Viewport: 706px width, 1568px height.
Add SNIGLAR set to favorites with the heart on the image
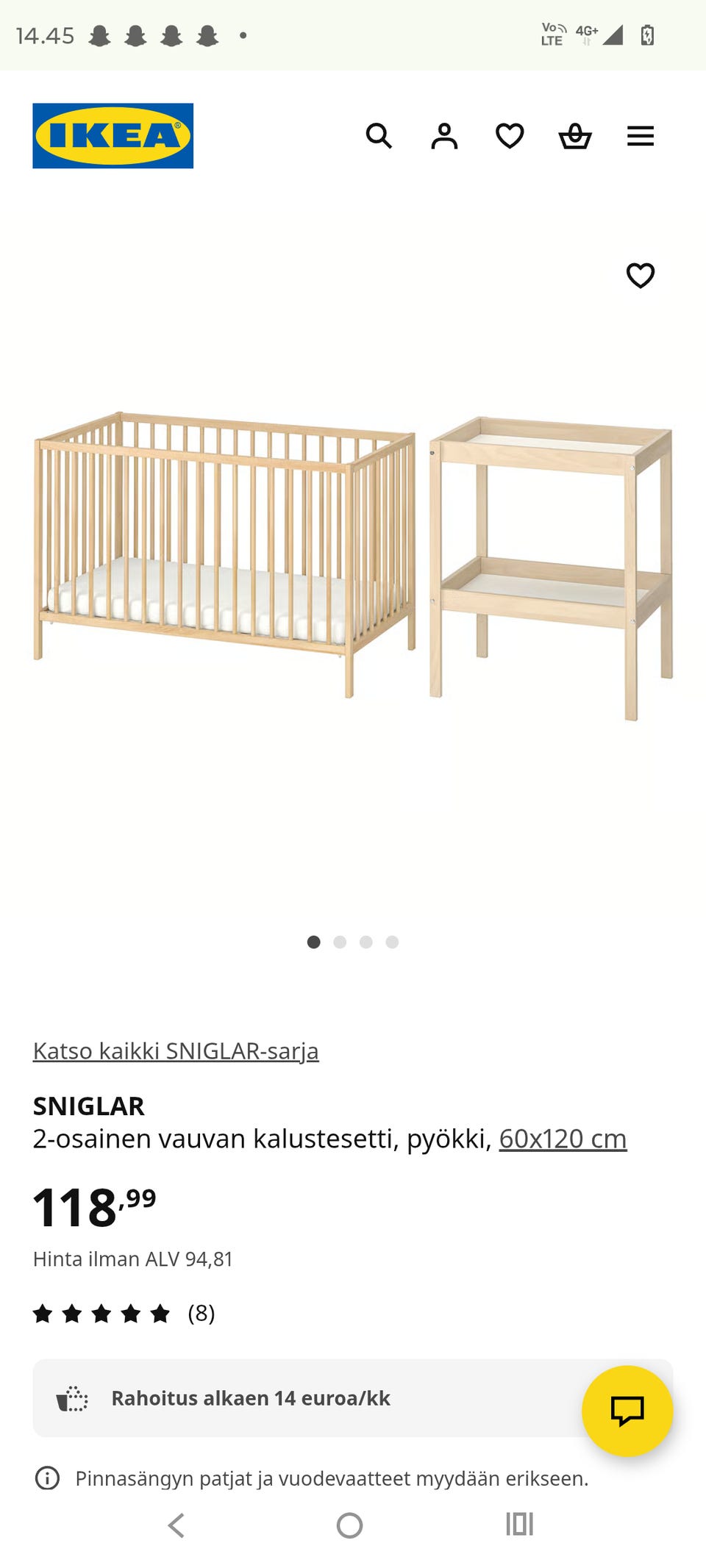(641, 276)
